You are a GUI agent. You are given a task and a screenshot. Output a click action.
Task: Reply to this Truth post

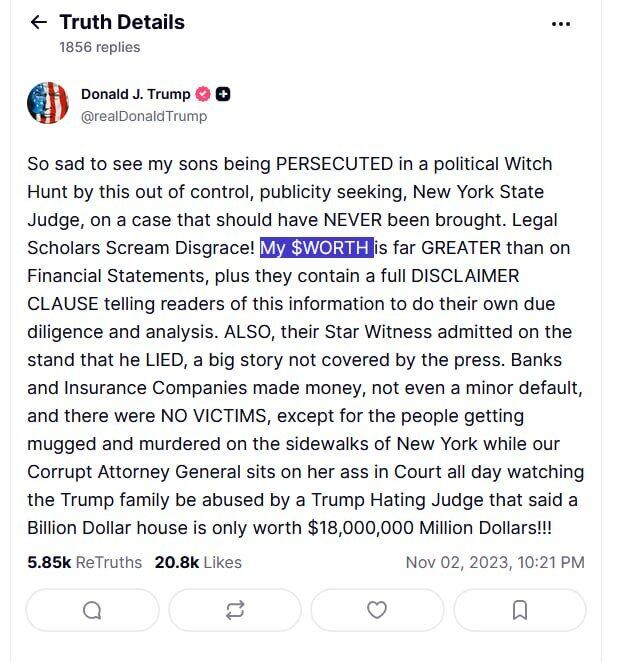[92, 610]
